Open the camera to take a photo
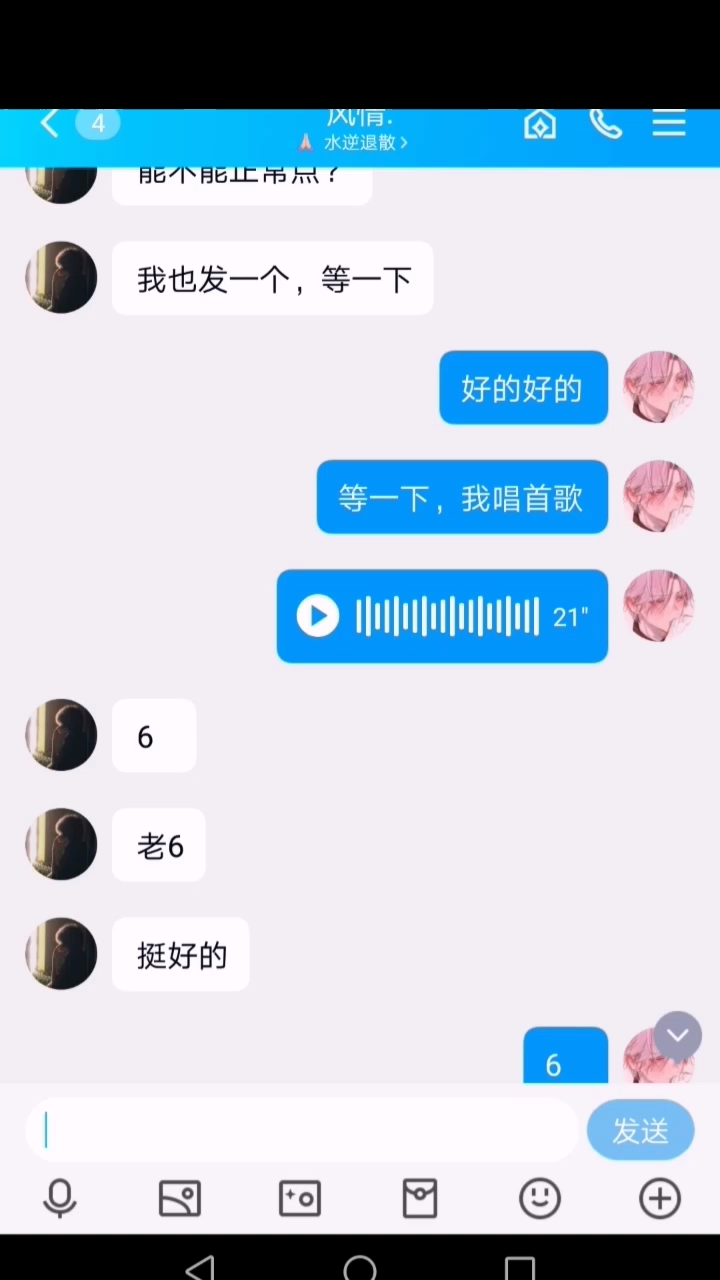The height and width of the screenshot is (1280, 720). point(300,1197)
